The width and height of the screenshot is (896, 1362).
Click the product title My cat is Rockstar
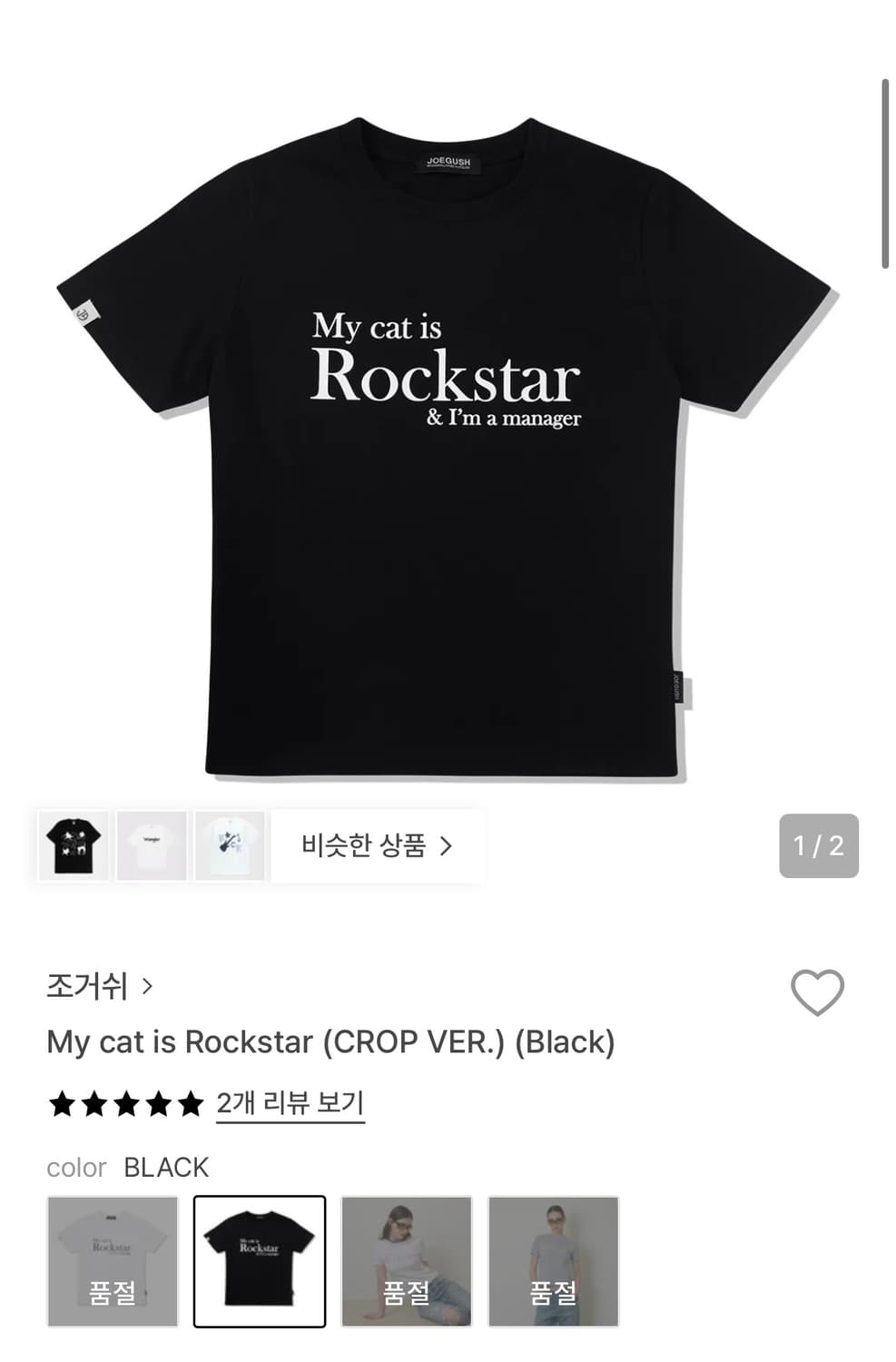click(x=333, y=1041)
